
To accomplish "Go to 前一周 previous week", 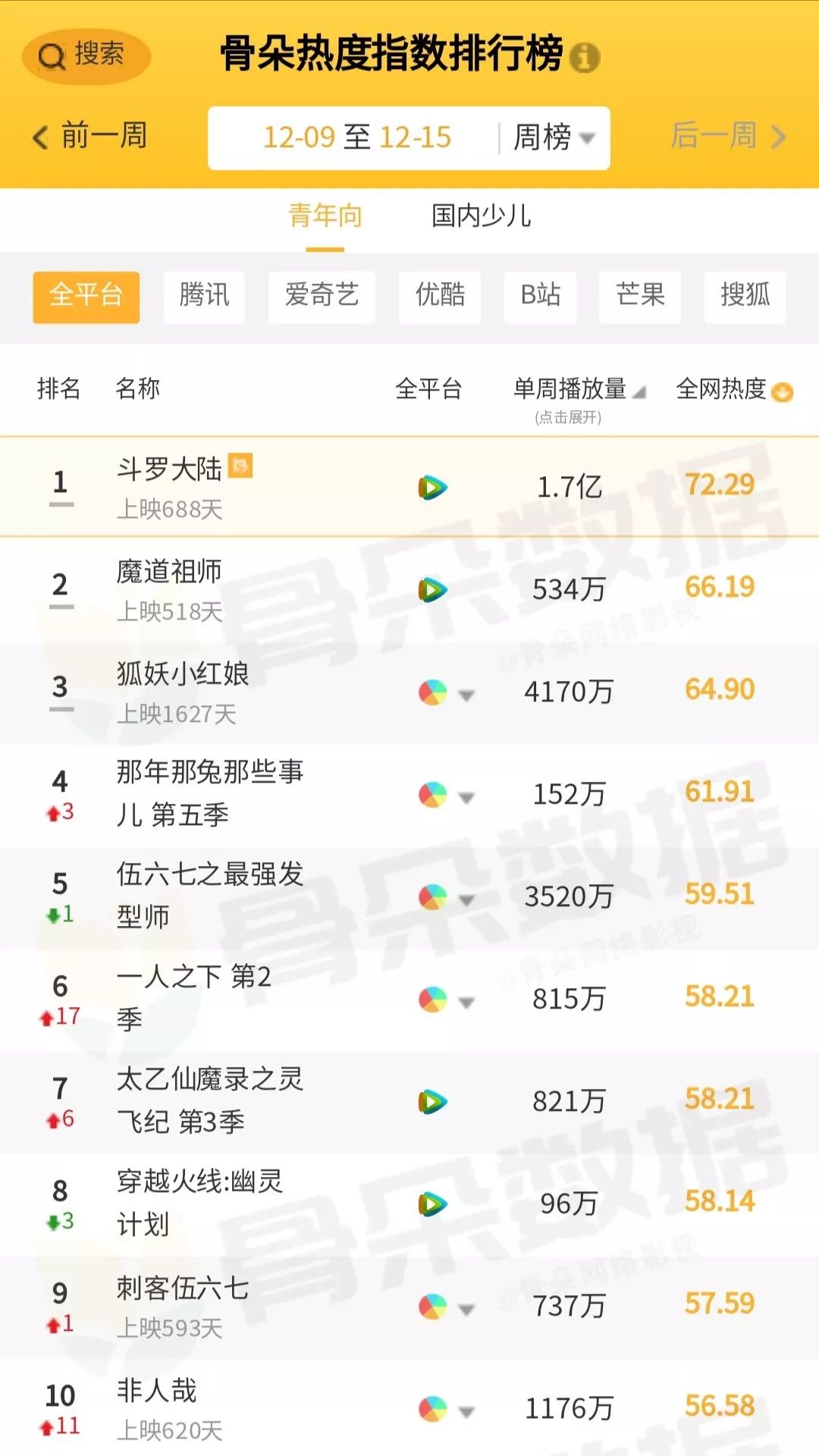I will pyautogui.click(x=89, y=136).
